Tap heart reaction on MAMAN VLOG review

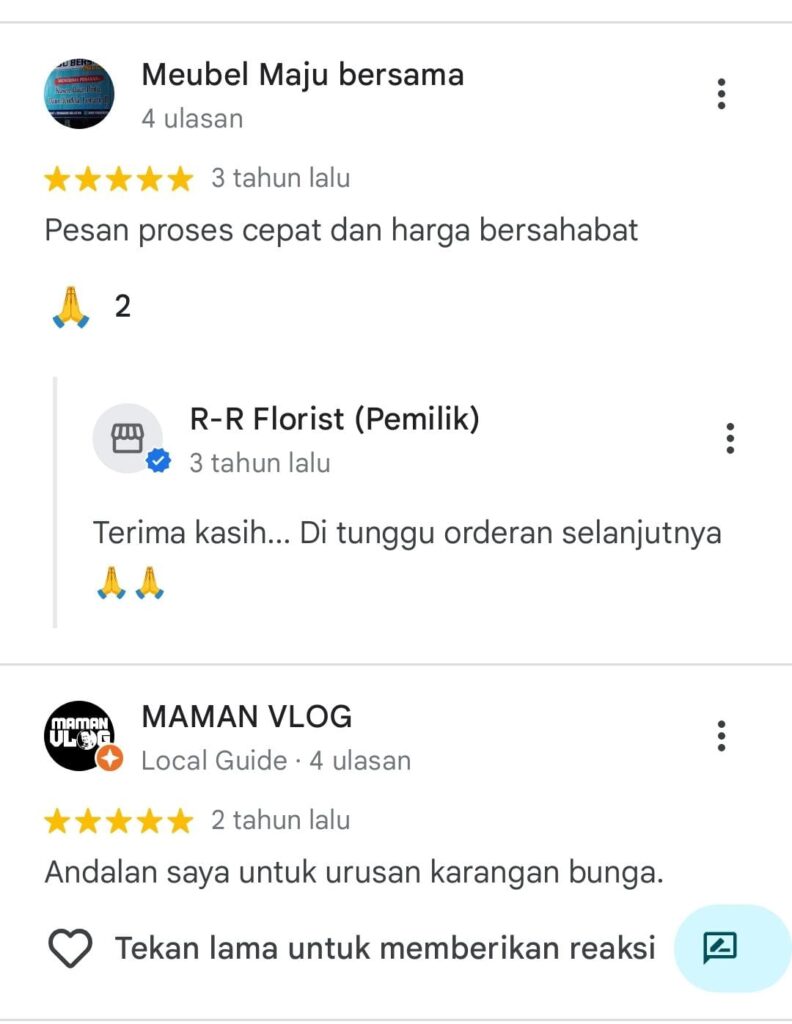[x=70, y=948]
